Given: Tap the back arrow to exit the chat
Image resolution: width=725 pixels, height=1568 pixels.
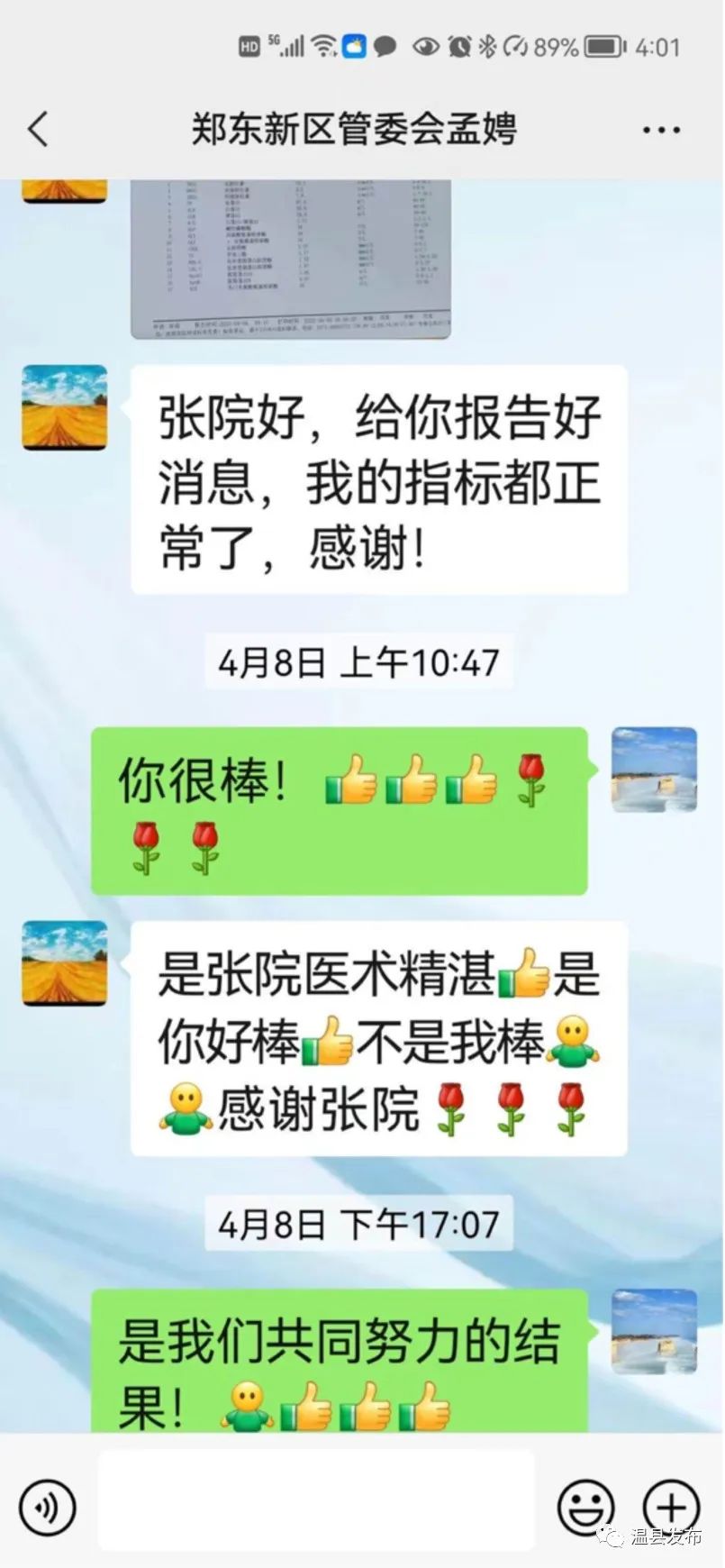Looking at the screenshot, I should (36, 130).
